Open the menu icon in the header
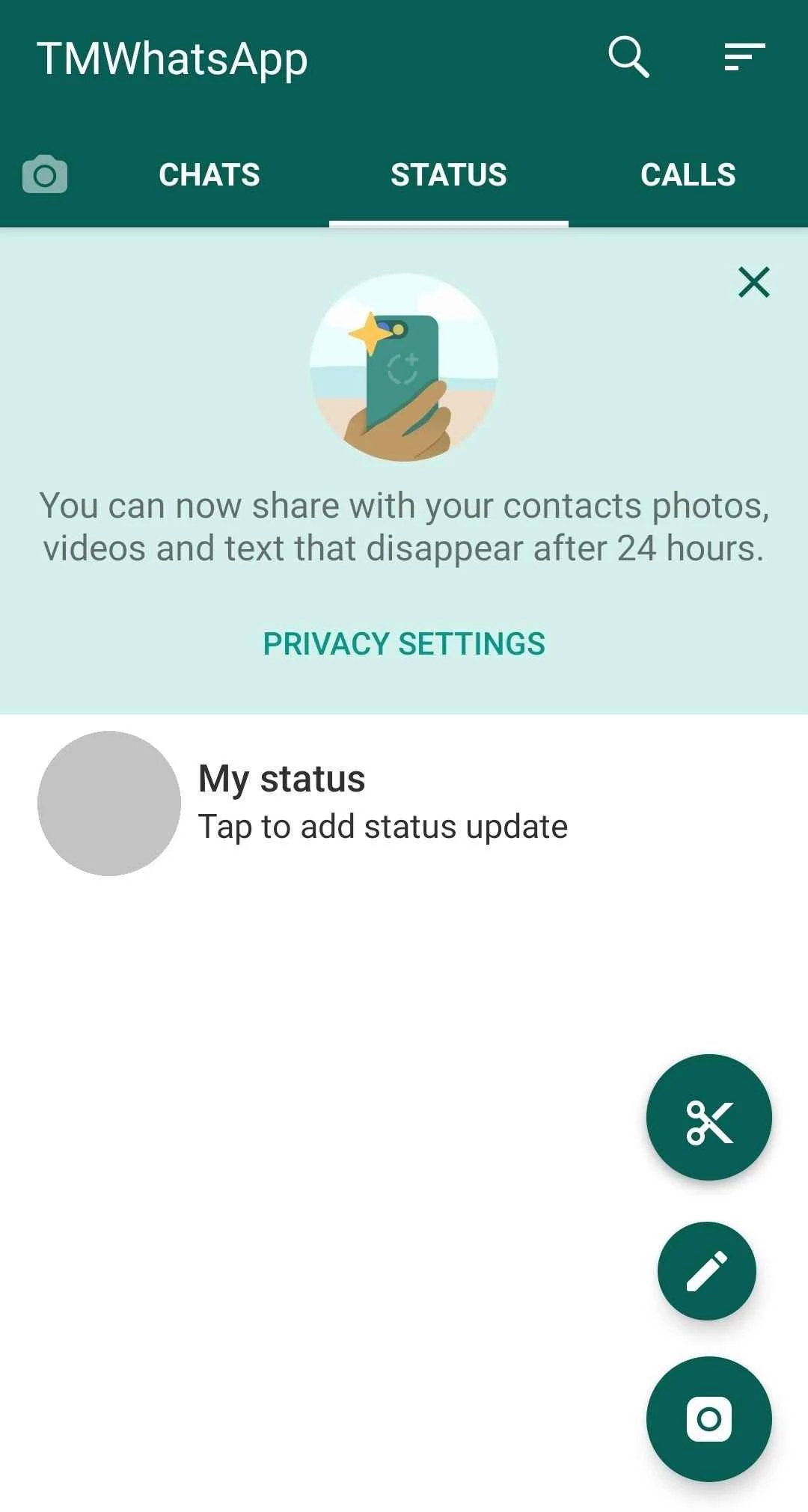Image resolution: width=808 pixels, height=1512 pixels. [x=744, y=57]
